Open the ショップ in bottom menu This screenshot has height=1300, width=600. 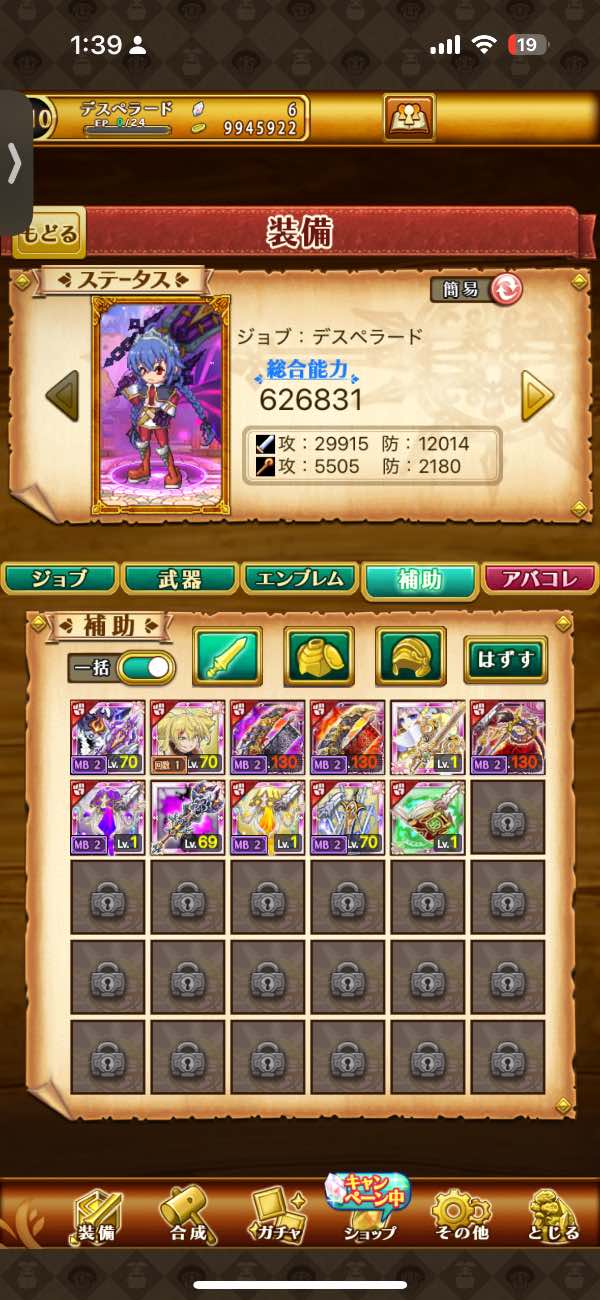click(367, 1212)
